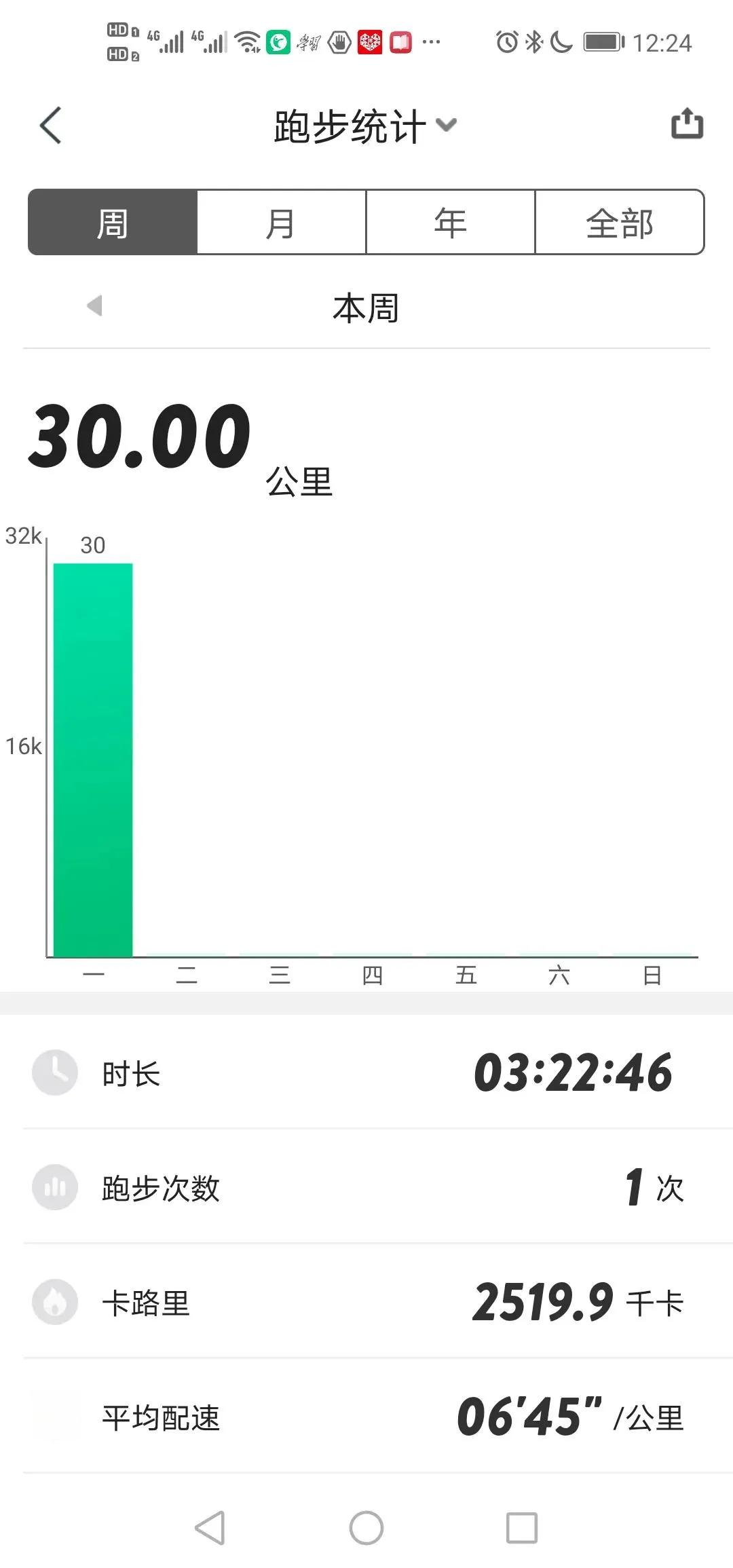The height and width of the screenshot is (1568, 733).
Task: Tap 本周 to choose a different week
Action: coord(365,307)
